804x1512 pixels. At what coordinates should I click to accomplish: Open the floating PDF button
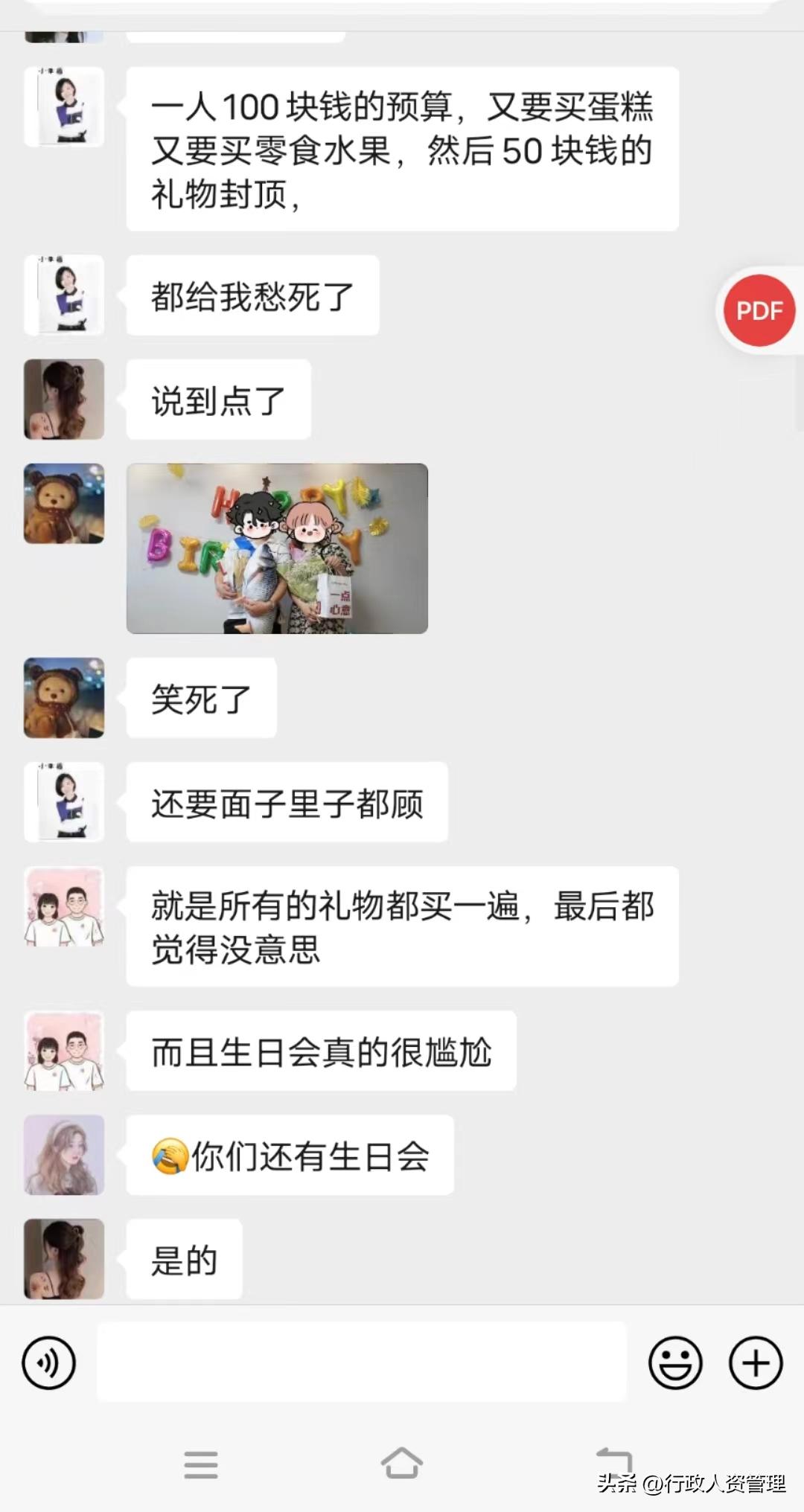[759, 310]
